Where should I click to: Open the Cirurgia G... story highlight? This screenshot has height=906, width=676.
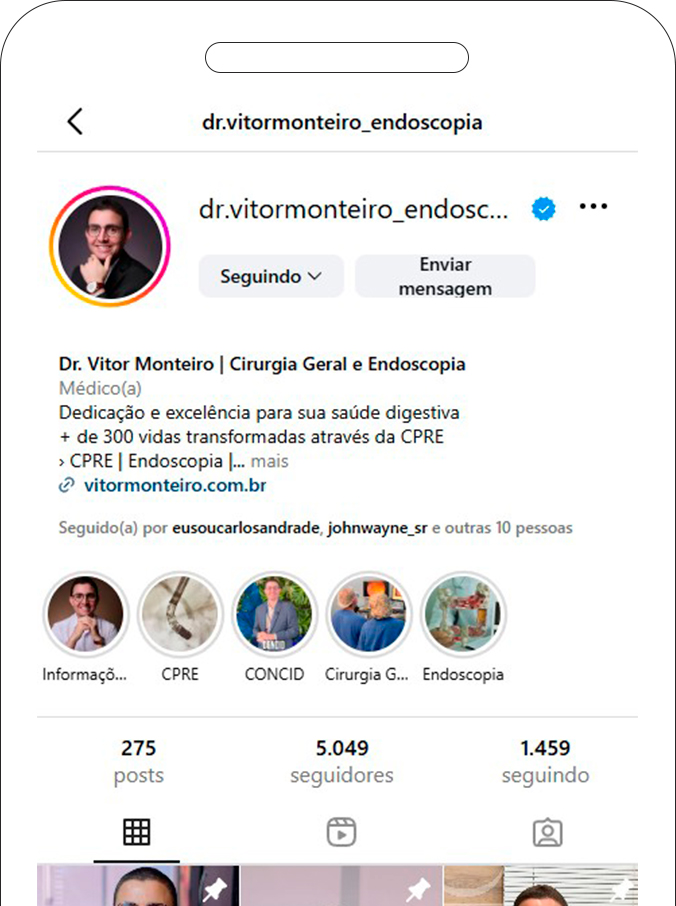tap(368, 614)
